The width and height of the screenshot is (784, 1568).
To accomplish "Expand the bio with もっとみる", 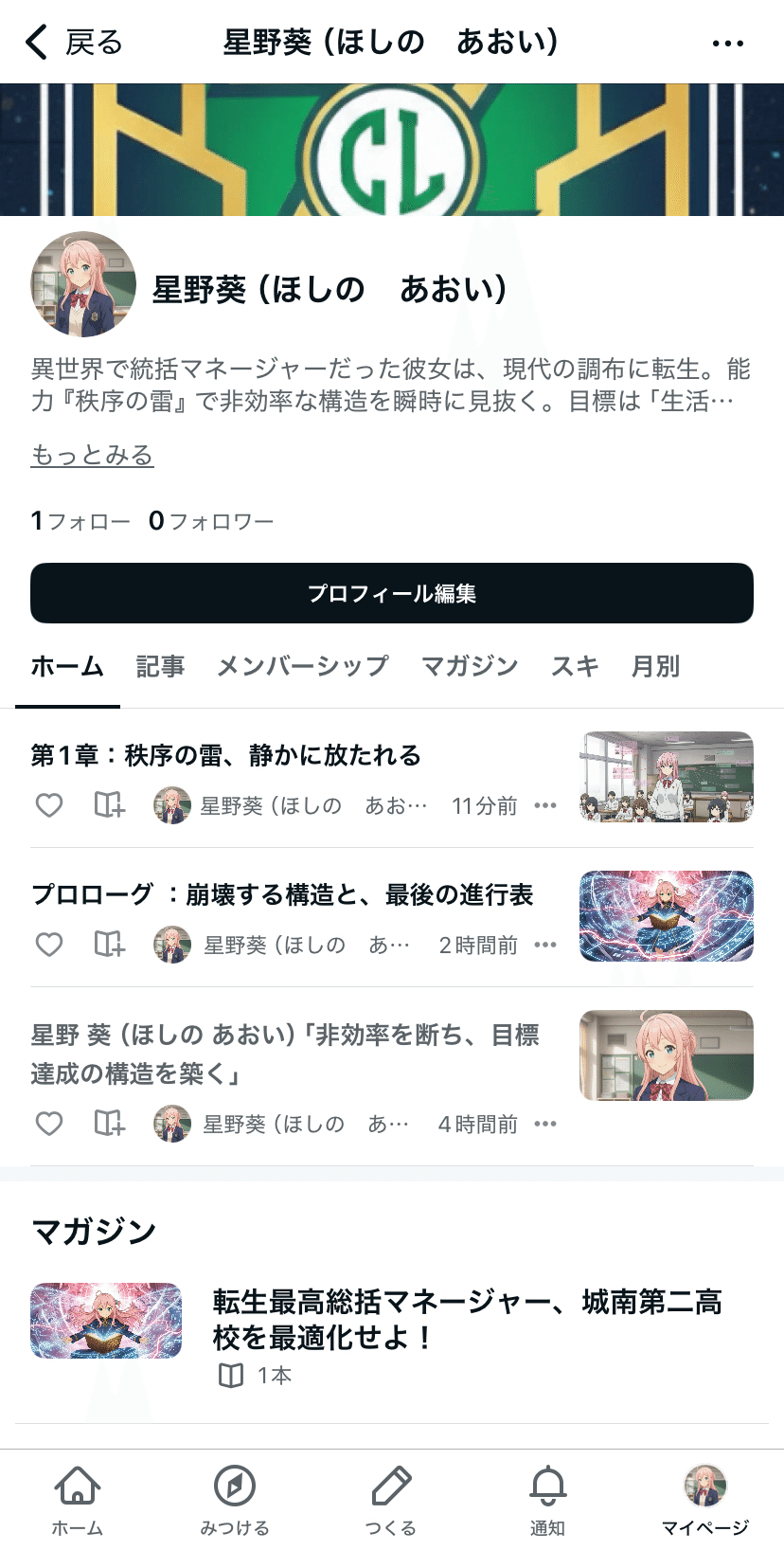I will tap(93, 456).
